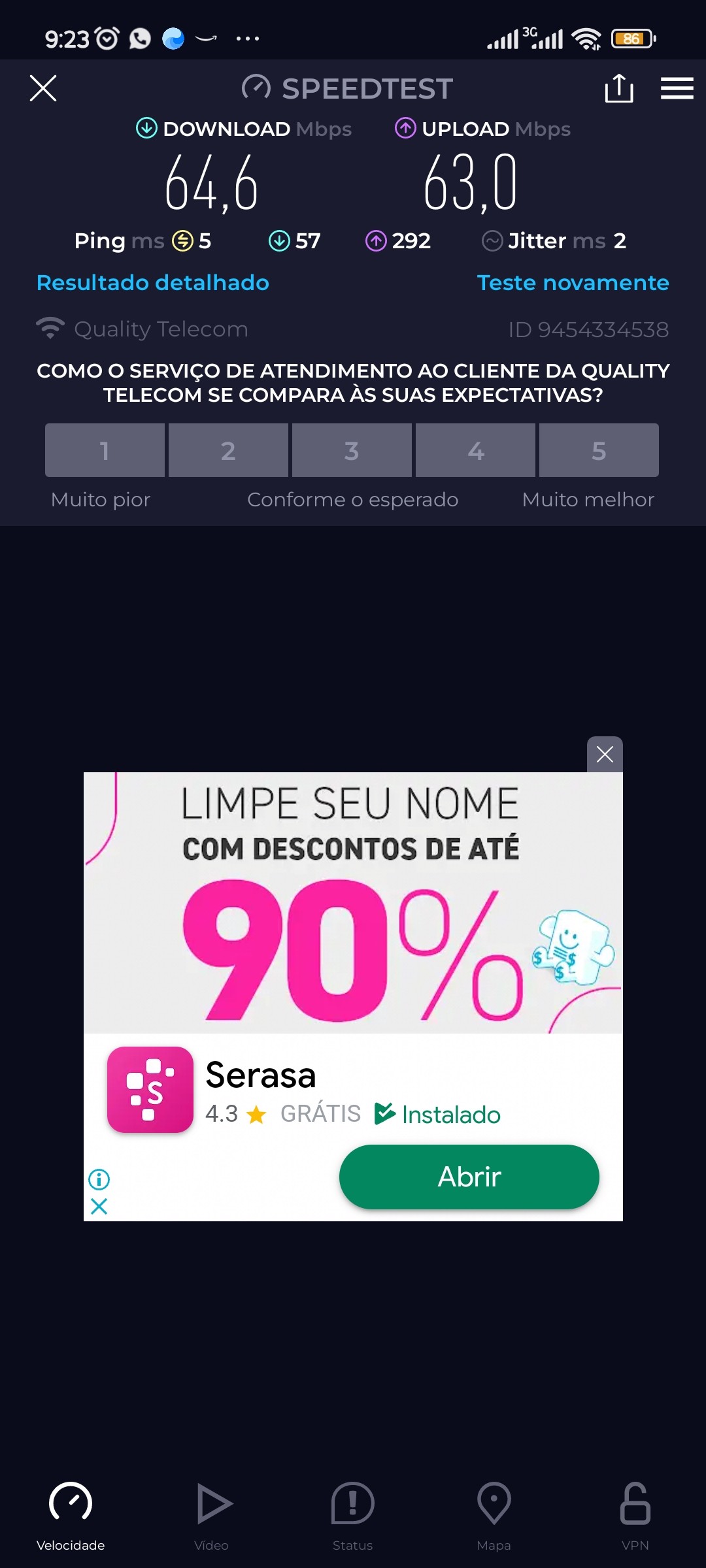The image size is (706, 1568).
Task: Rate customer service as 1
Action: point(105,450)
